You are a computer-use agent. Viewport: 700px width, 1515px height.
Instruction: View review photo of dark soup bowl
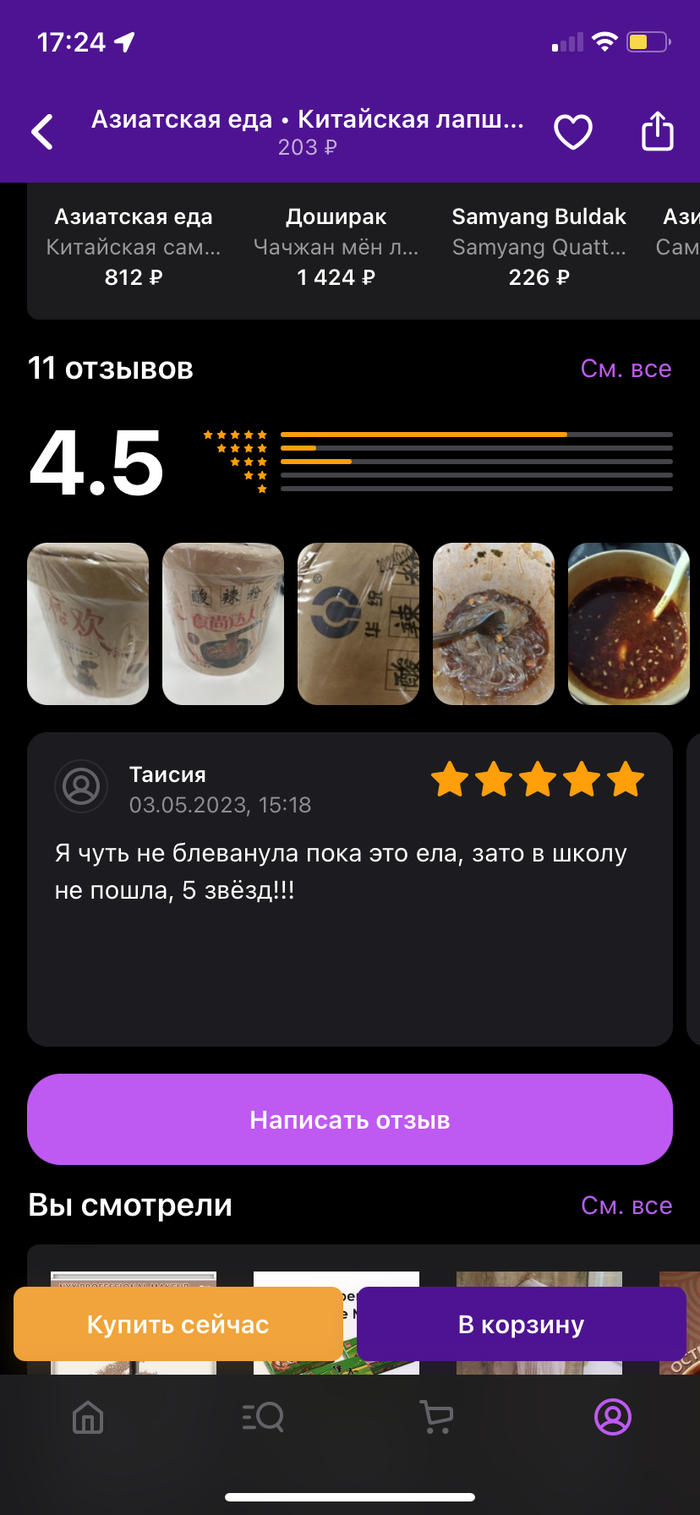pyautogui.click(x=629, y=624)
